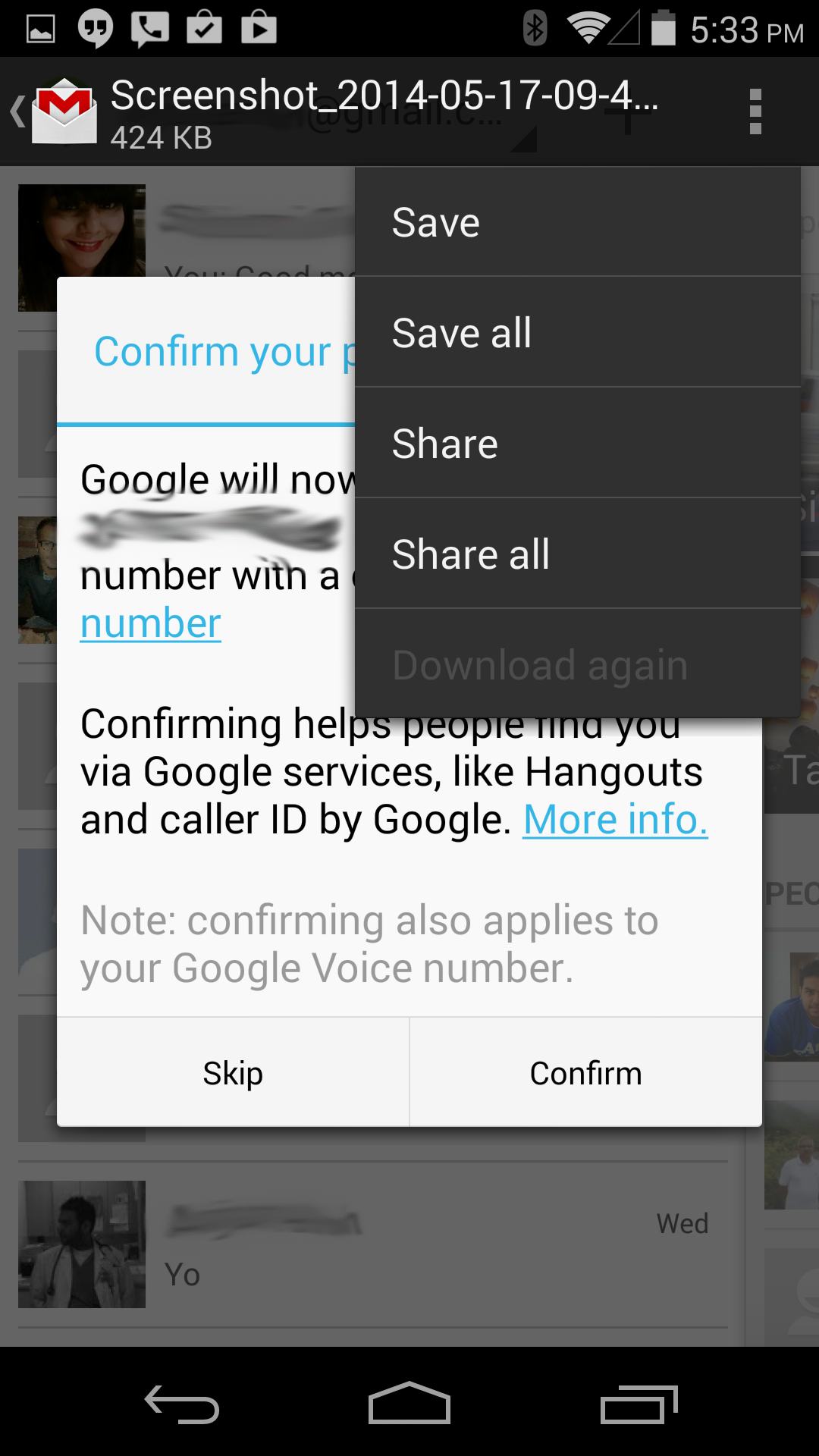Choose Save all in the menu
This screenshot has width=819, height=1456.
click(x=578, y=332)
